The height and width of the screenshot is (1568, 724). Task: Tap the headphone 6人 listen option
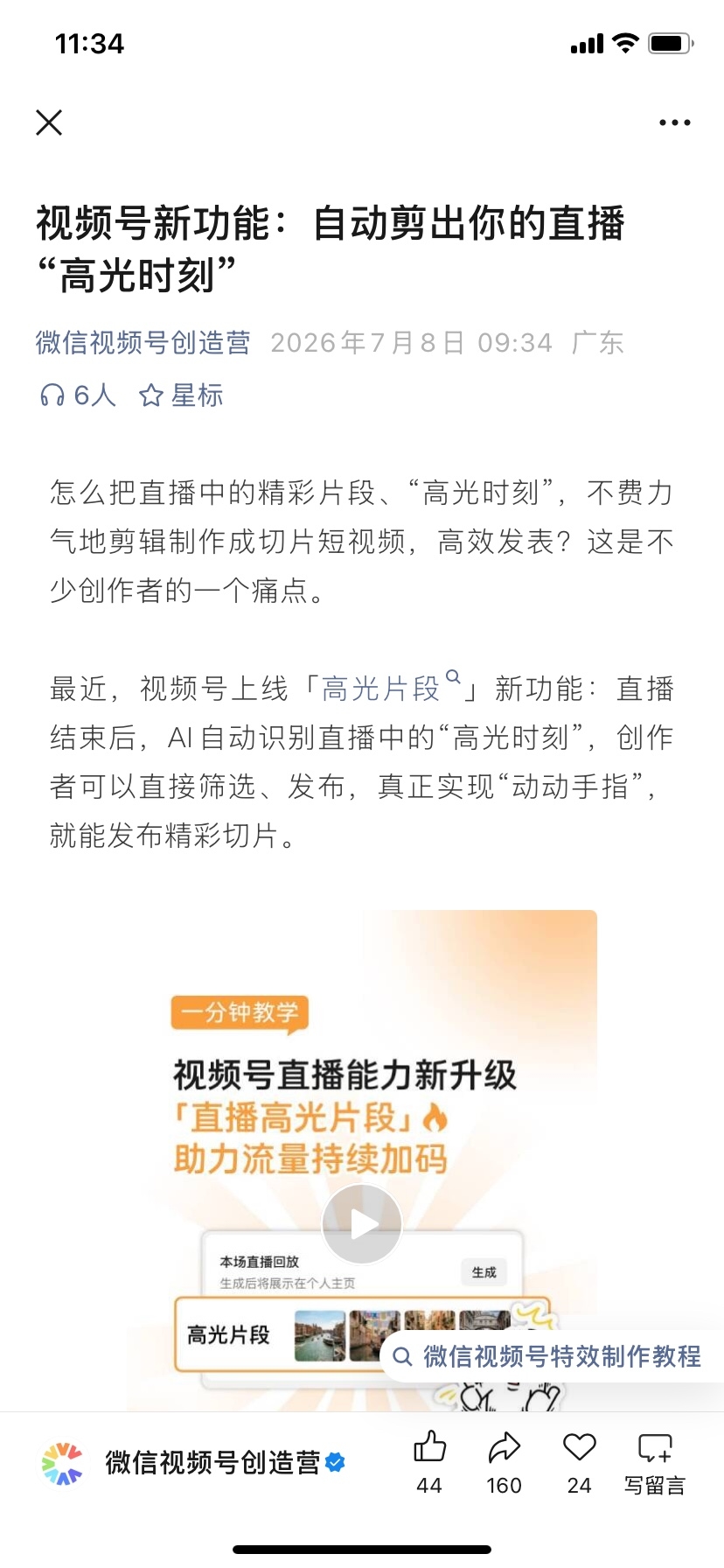pos(78,395)
